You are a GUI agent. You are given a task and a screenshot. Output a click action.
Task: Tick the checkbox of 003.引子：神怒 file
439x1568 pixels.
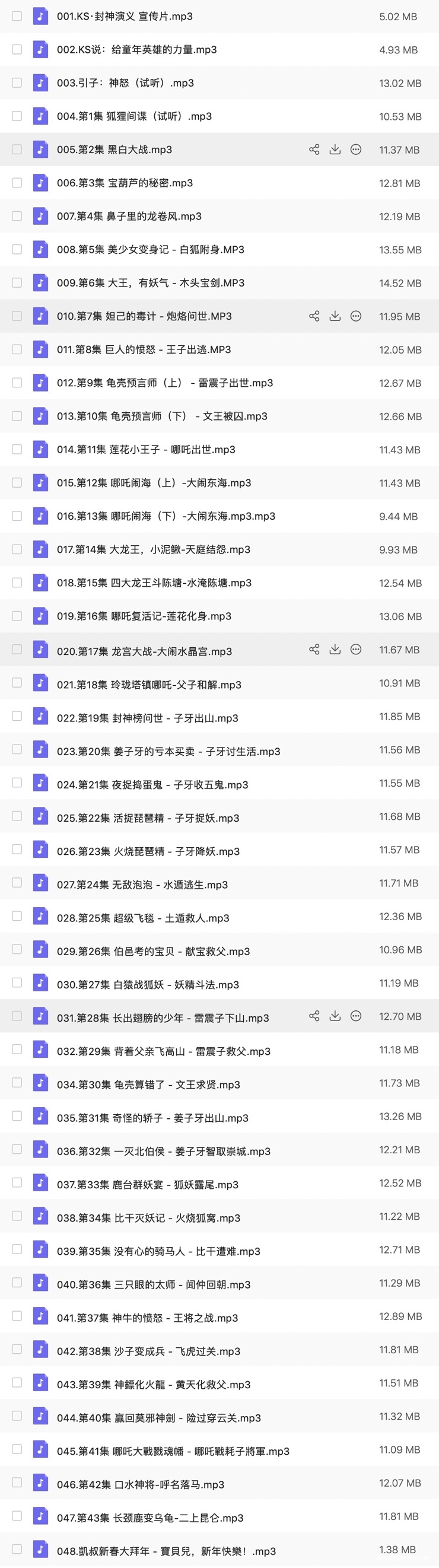point(17,83)
